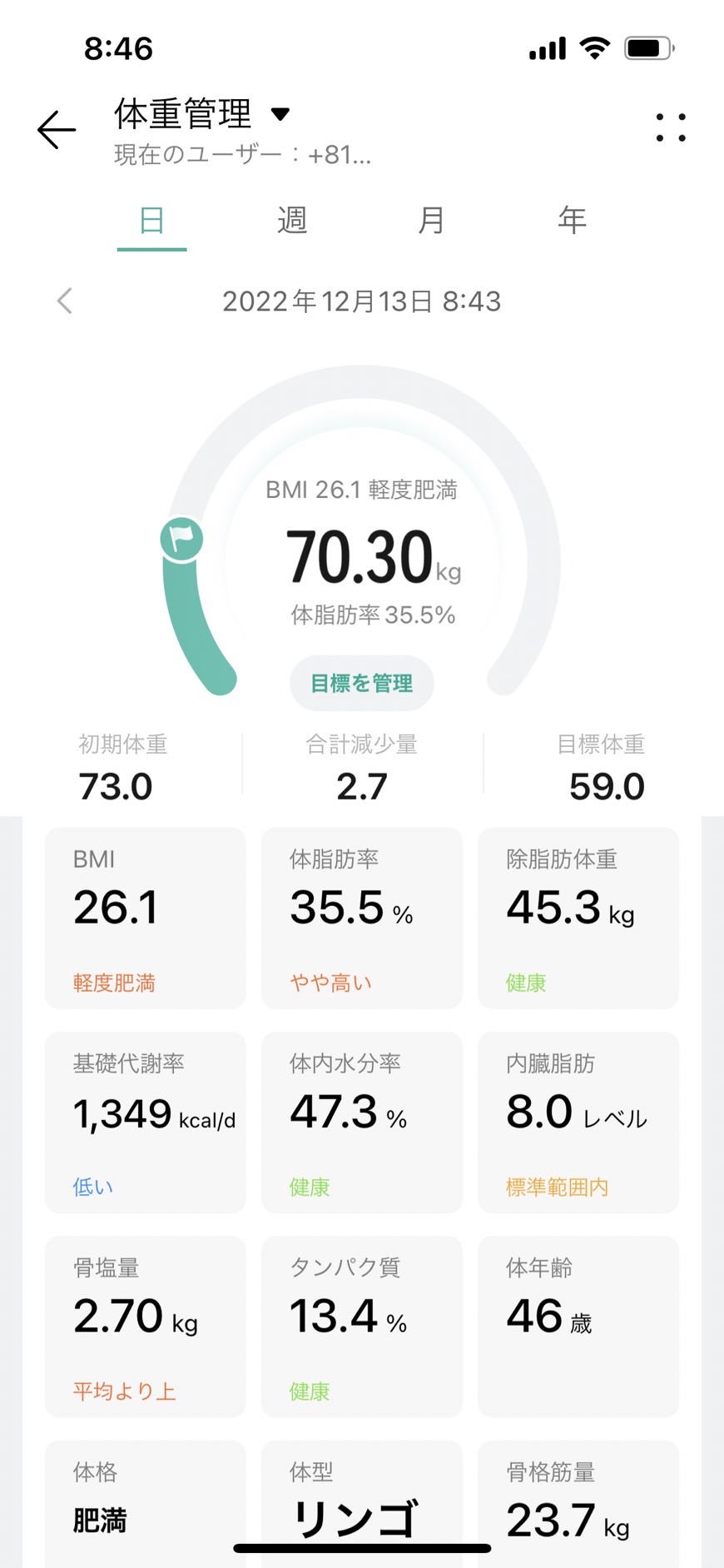The height and width of the screenshot is (1568, 724).
Task: Open the BMI 26.1 card
Action: (146, 918)
